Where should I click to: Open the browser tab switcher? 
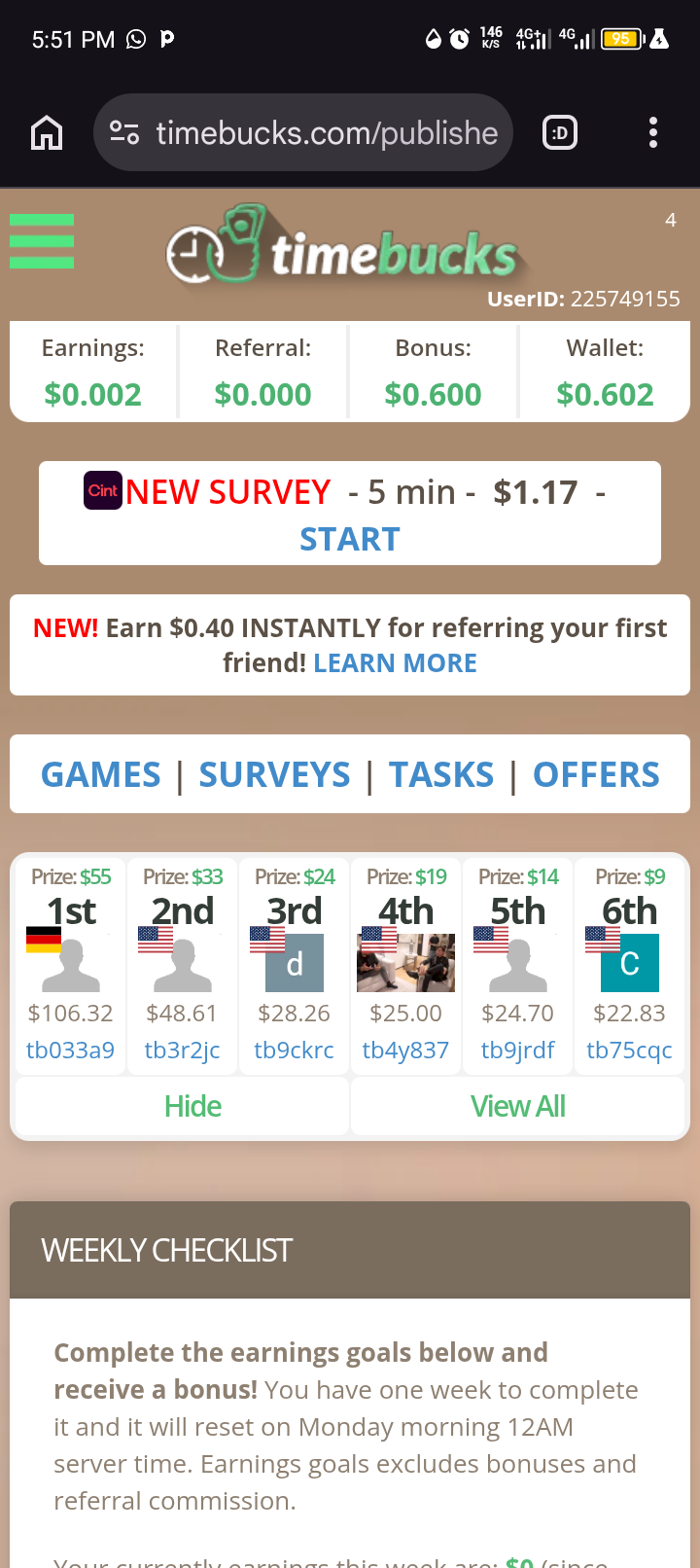[560, 132]
